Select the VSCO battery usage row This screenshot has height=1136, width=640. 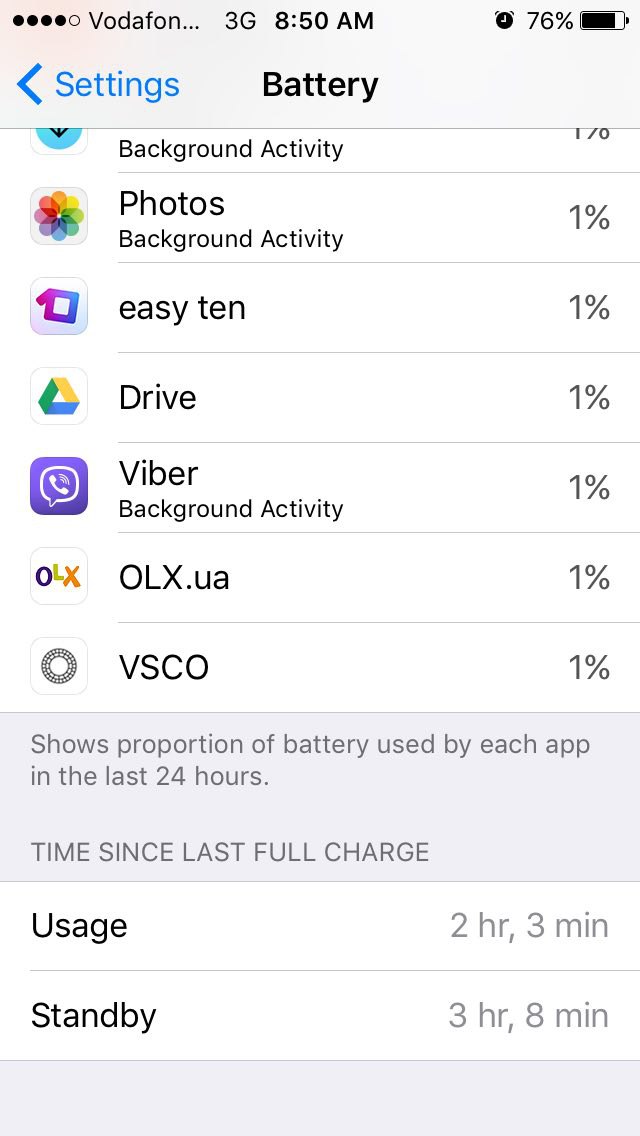(x=320, y=667)
